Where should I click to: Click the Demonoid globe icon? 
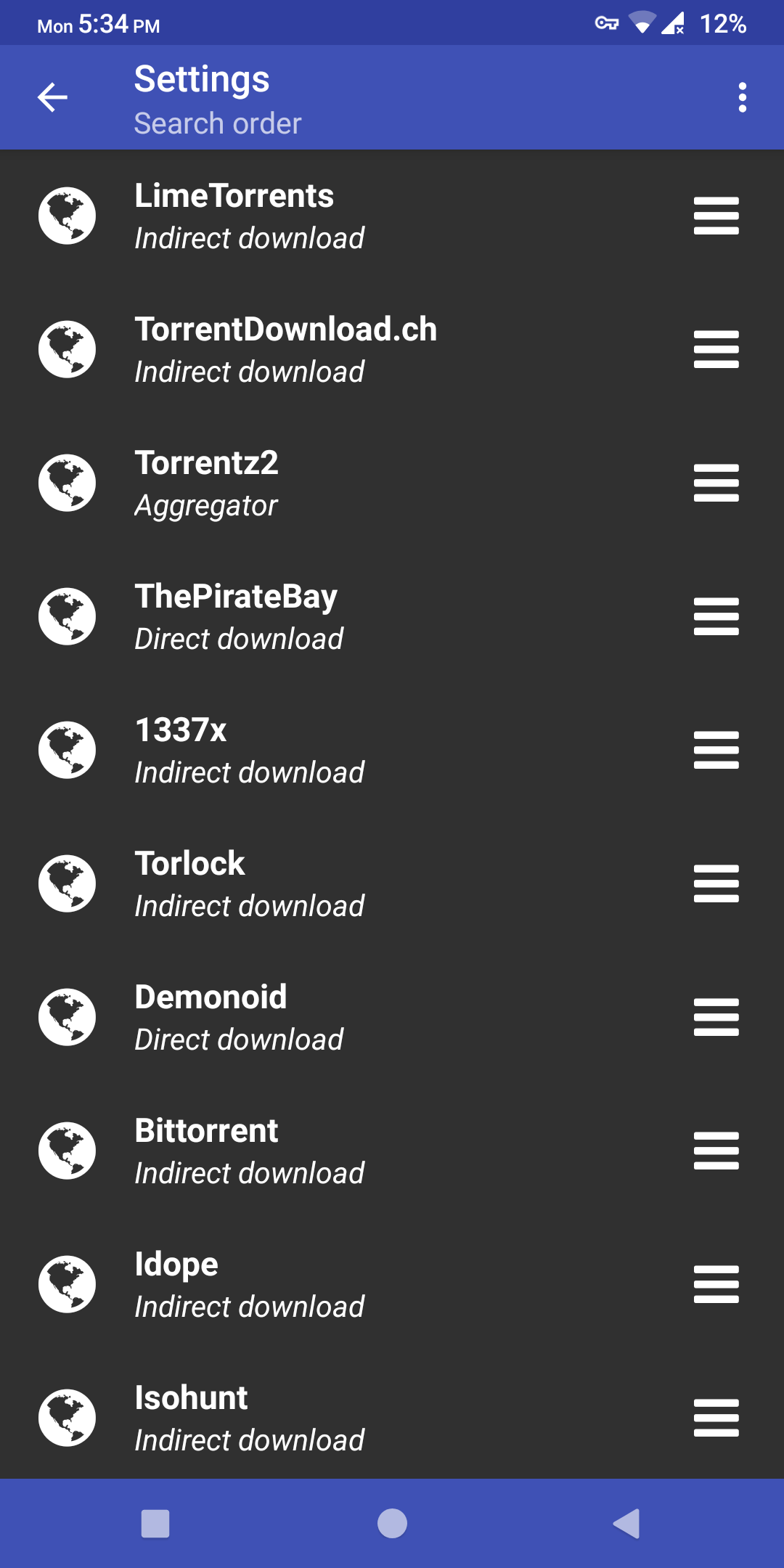point(67,1016)
